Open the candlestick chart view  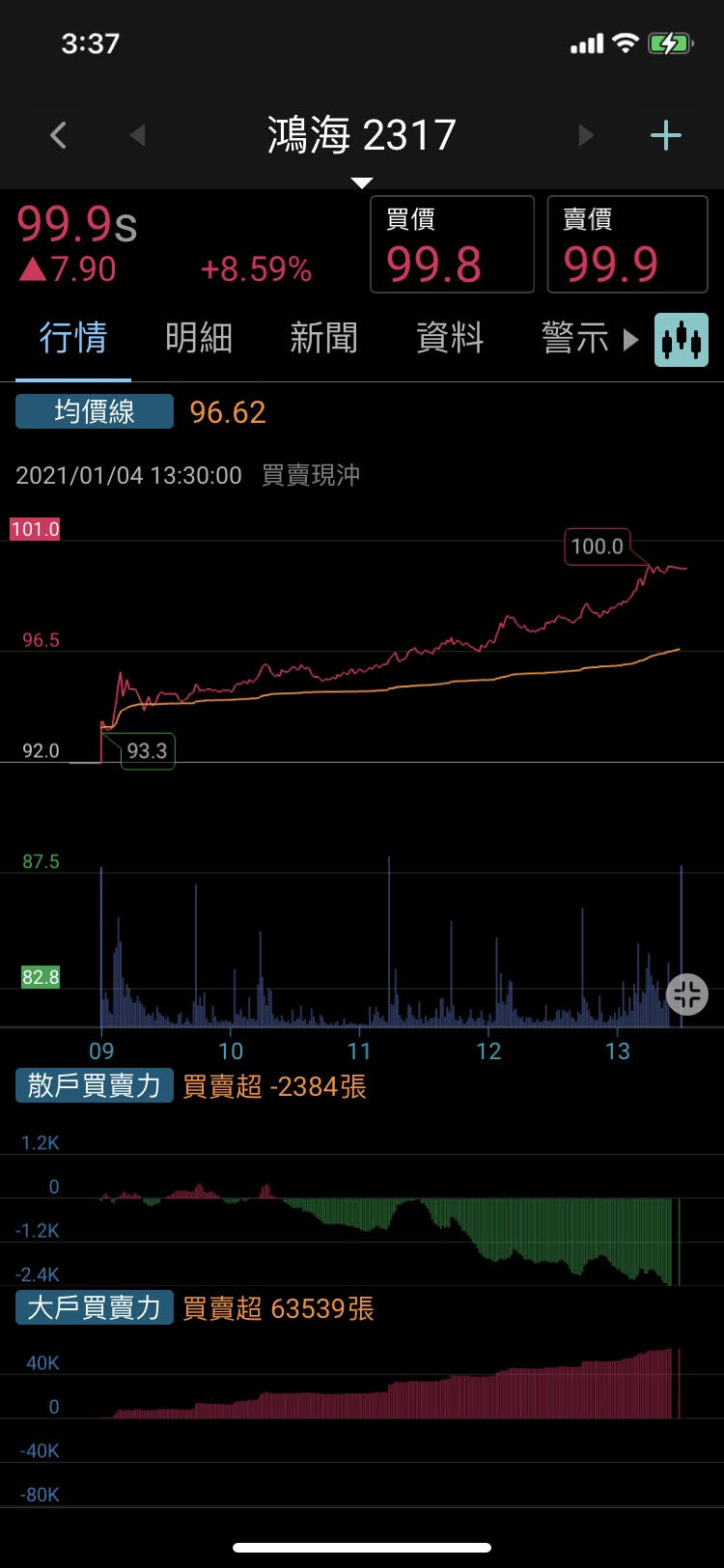pos(682,340)
